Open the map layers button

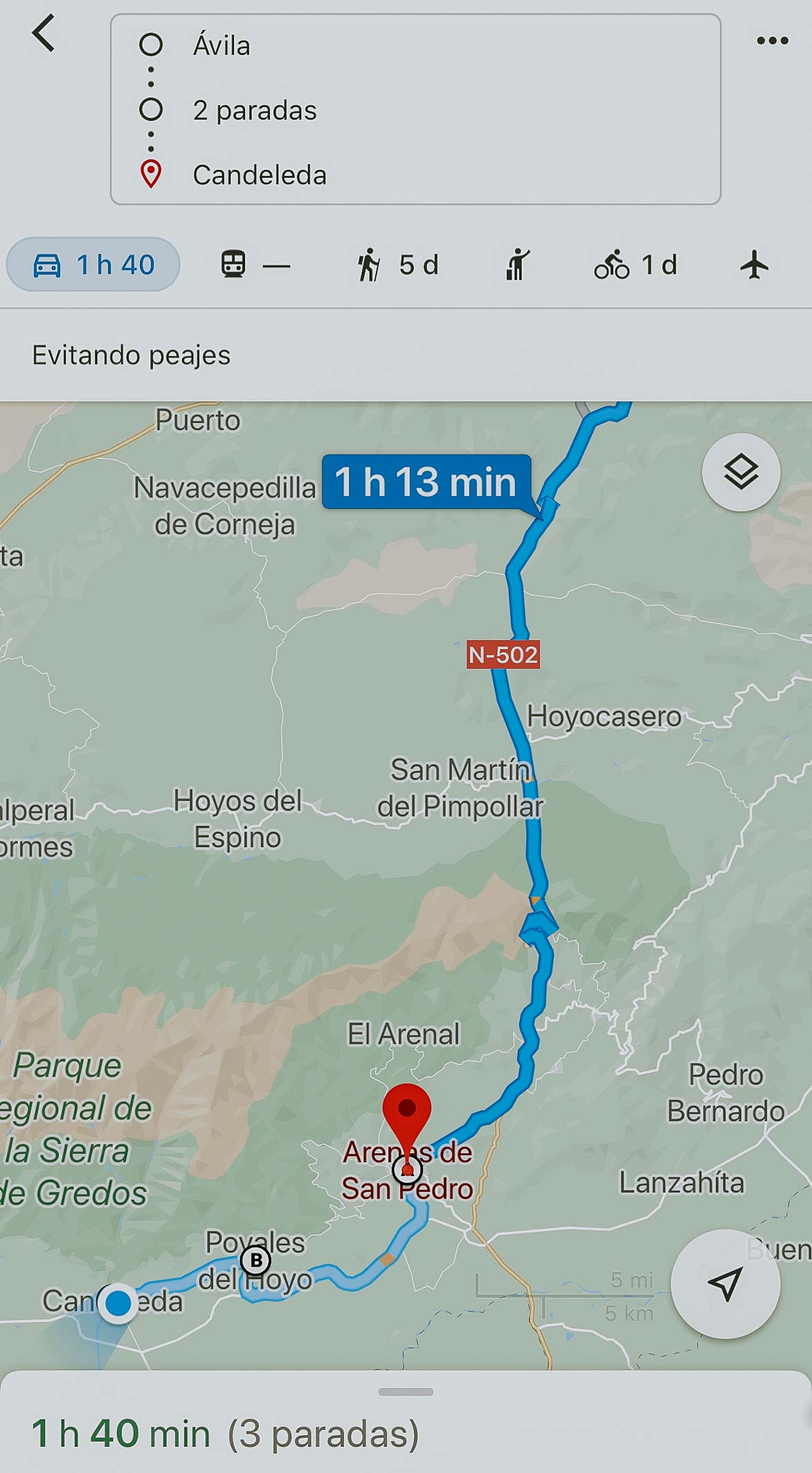tap(741, 472)
